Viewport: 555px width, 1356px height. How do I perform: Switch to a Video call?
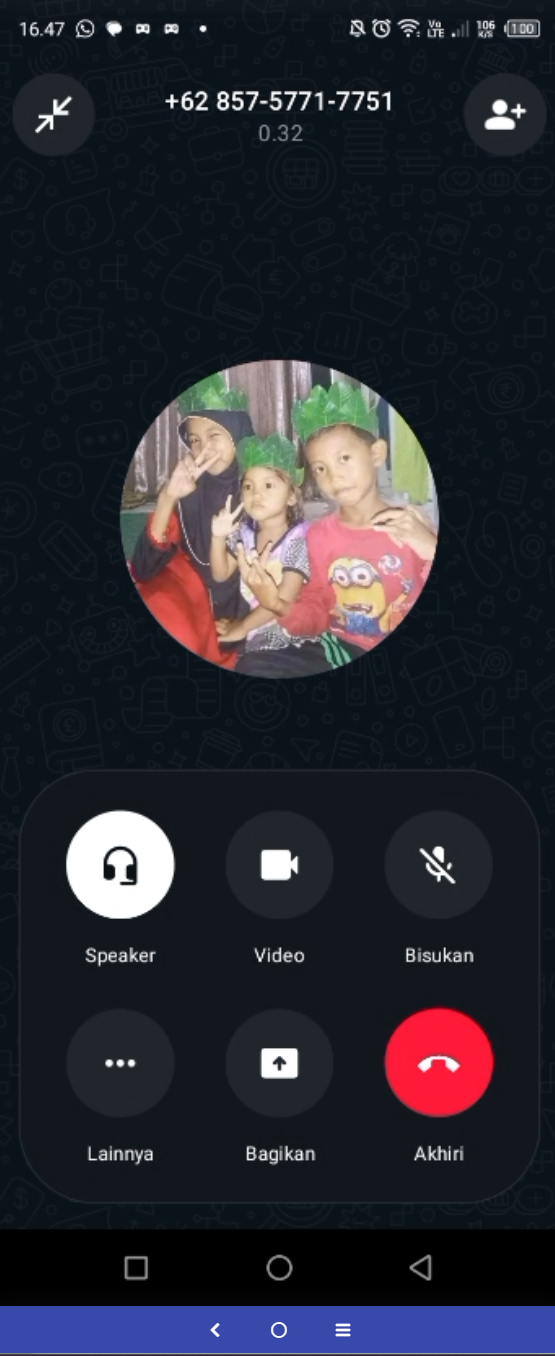(279, 865)
